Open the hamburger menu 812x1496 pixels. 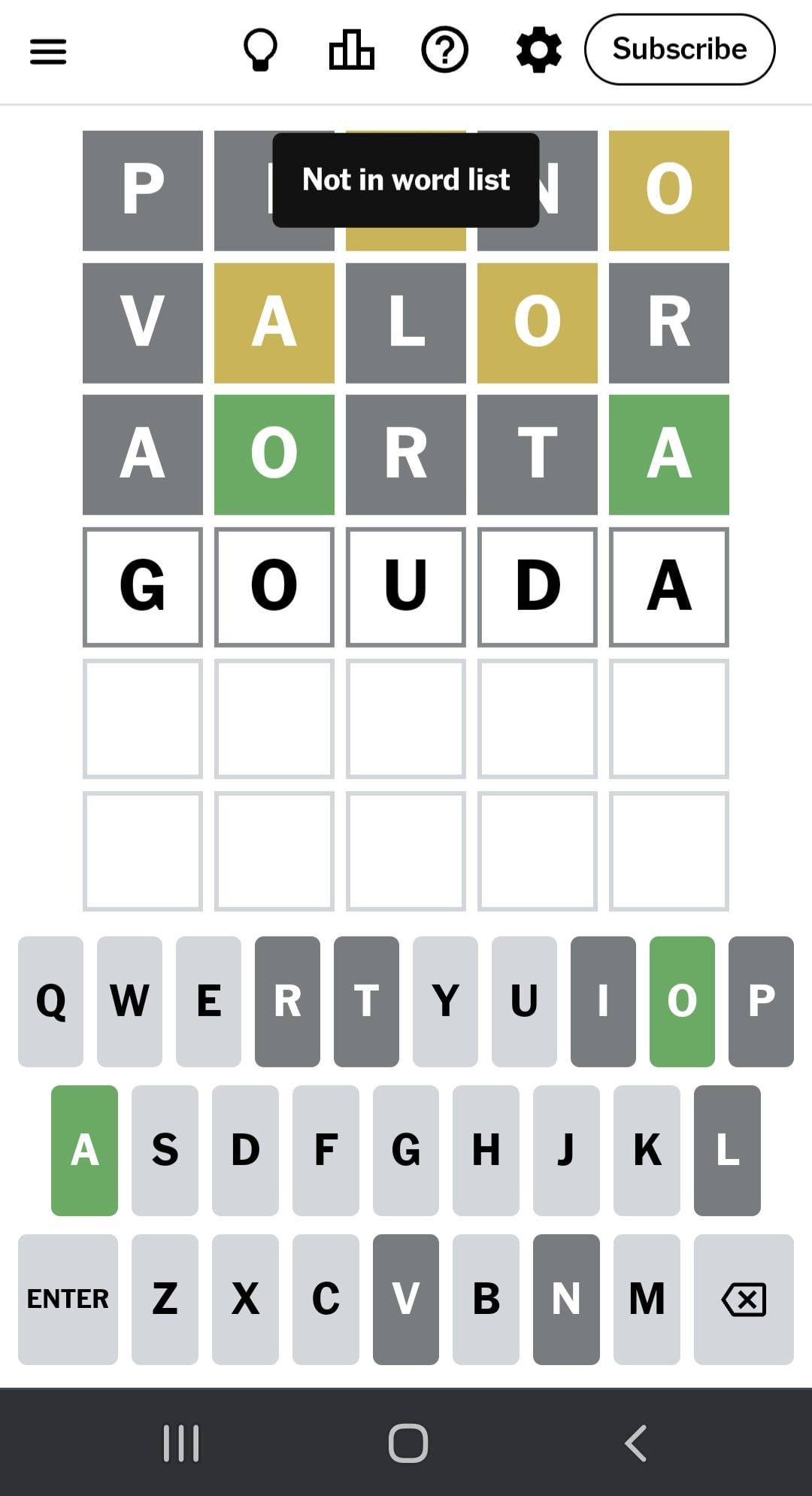(48, 51)
